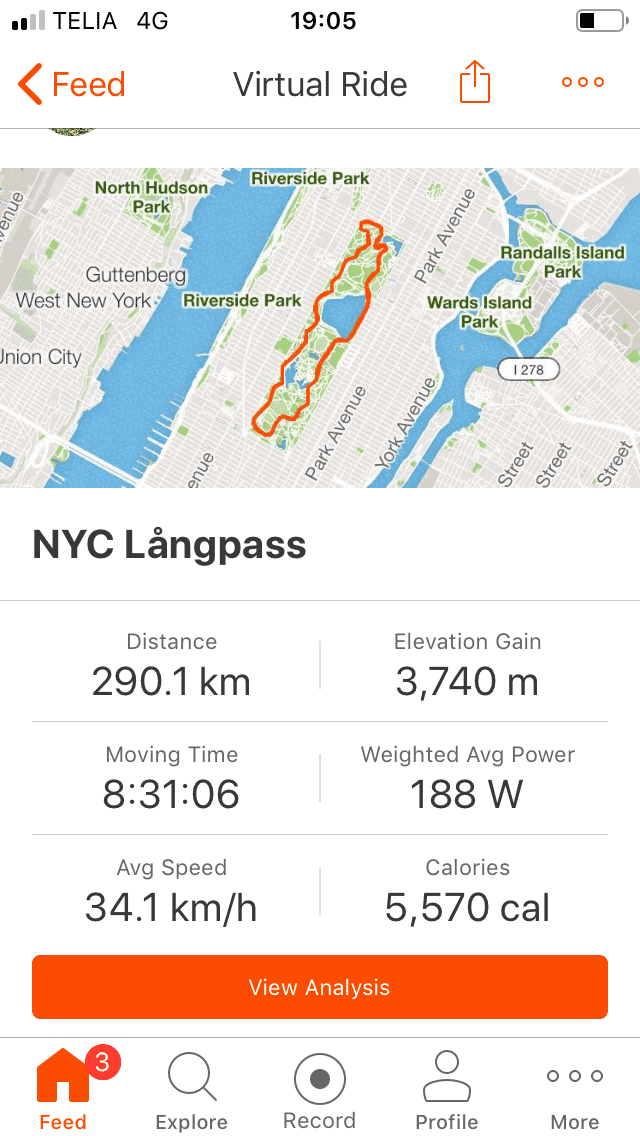The width and height of the screenshot is (640, 1136).
Task: Tap the View Analysis button
Action: point(320,987)
